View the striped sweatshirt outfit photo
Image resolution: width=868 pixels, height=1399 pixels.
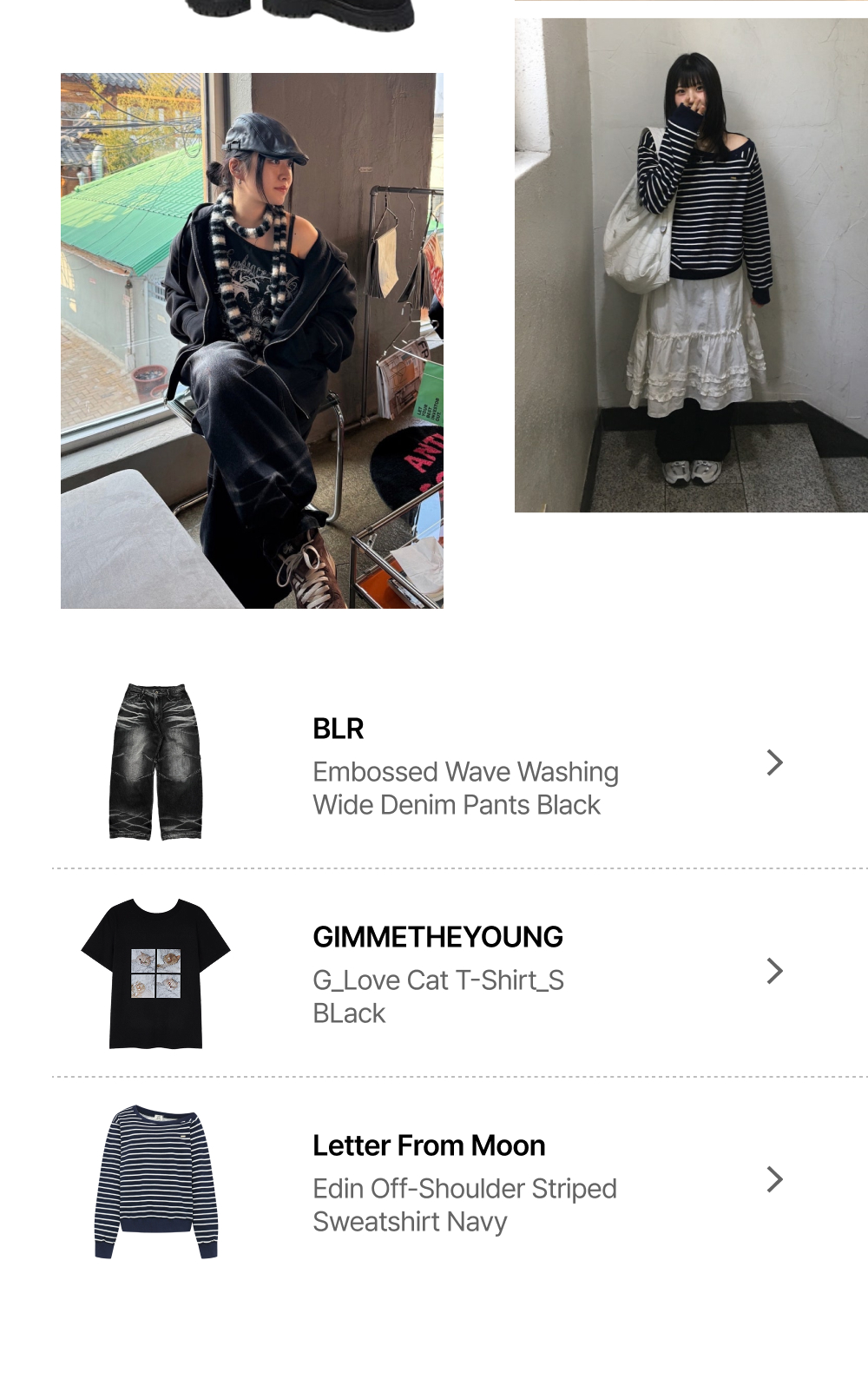[691, 265]
